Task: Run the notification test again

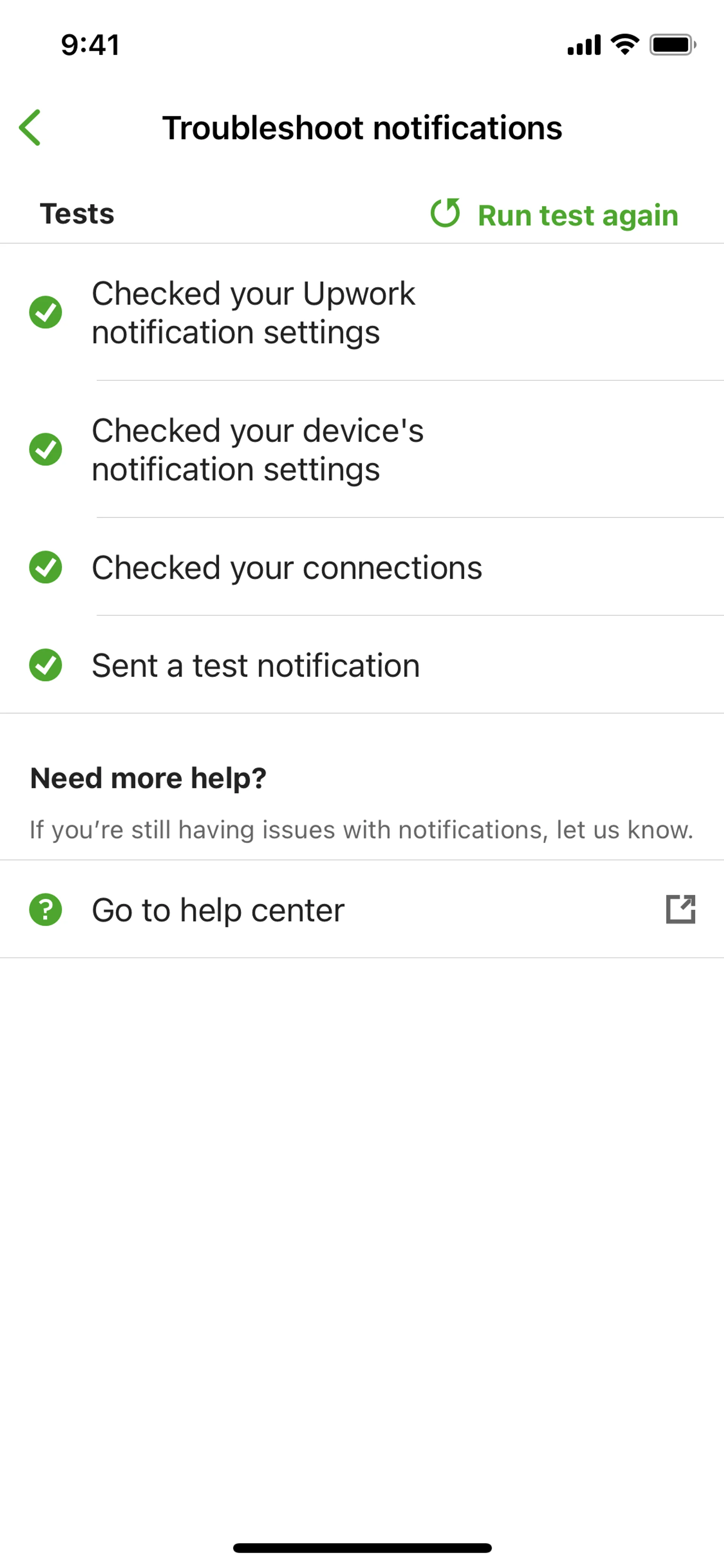Action: pos(554,215)
